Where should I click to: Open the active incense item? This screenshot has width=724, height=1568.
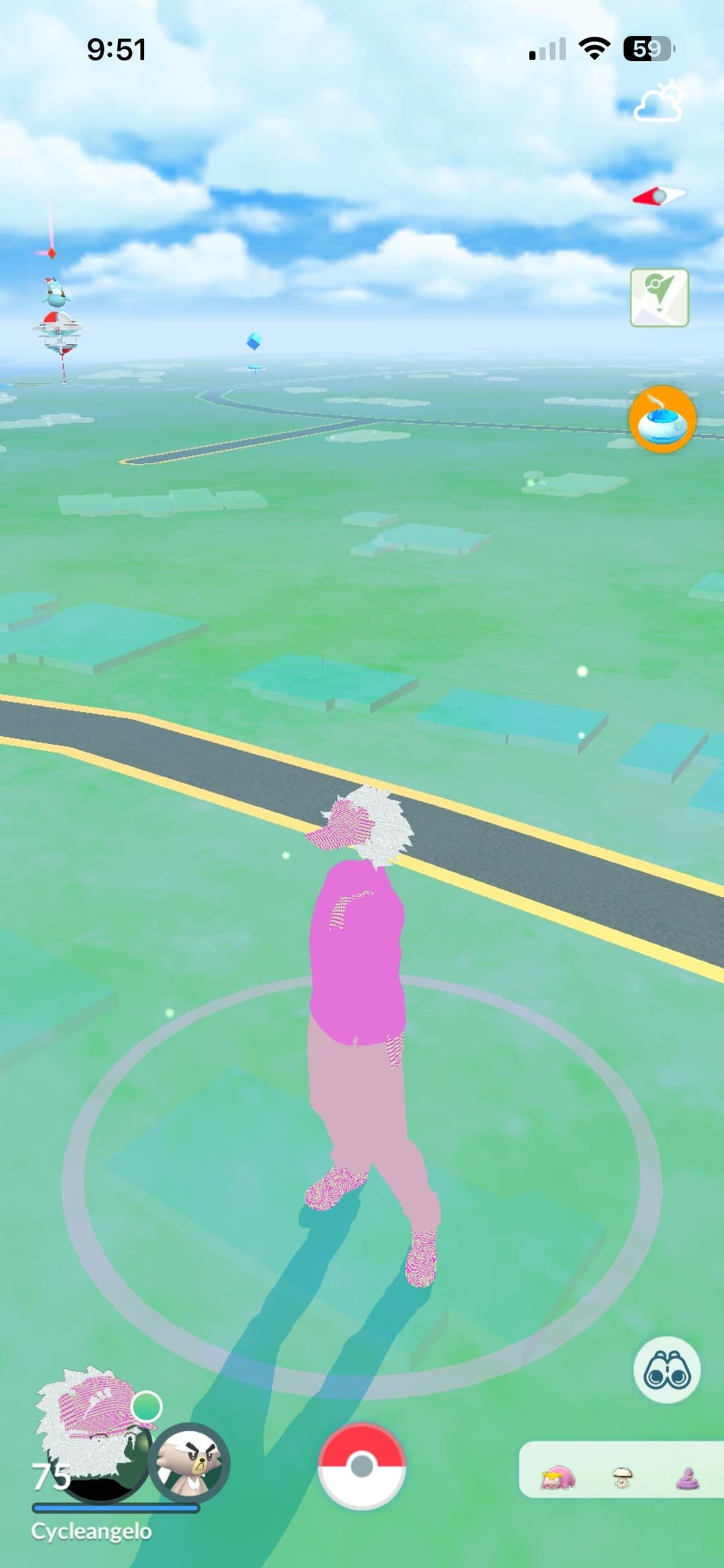662,419
